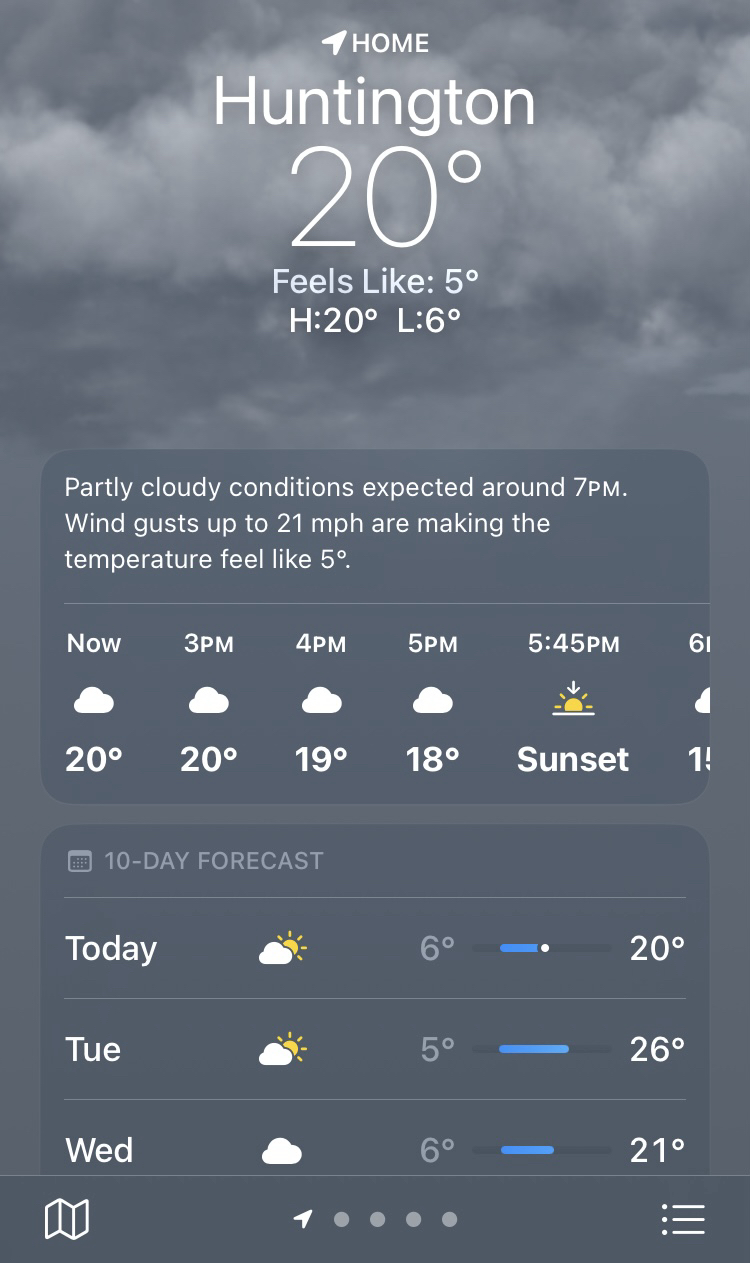750x1263 pixels.
Task: Open Today's forecast row
Action: (x=375, y=948)
